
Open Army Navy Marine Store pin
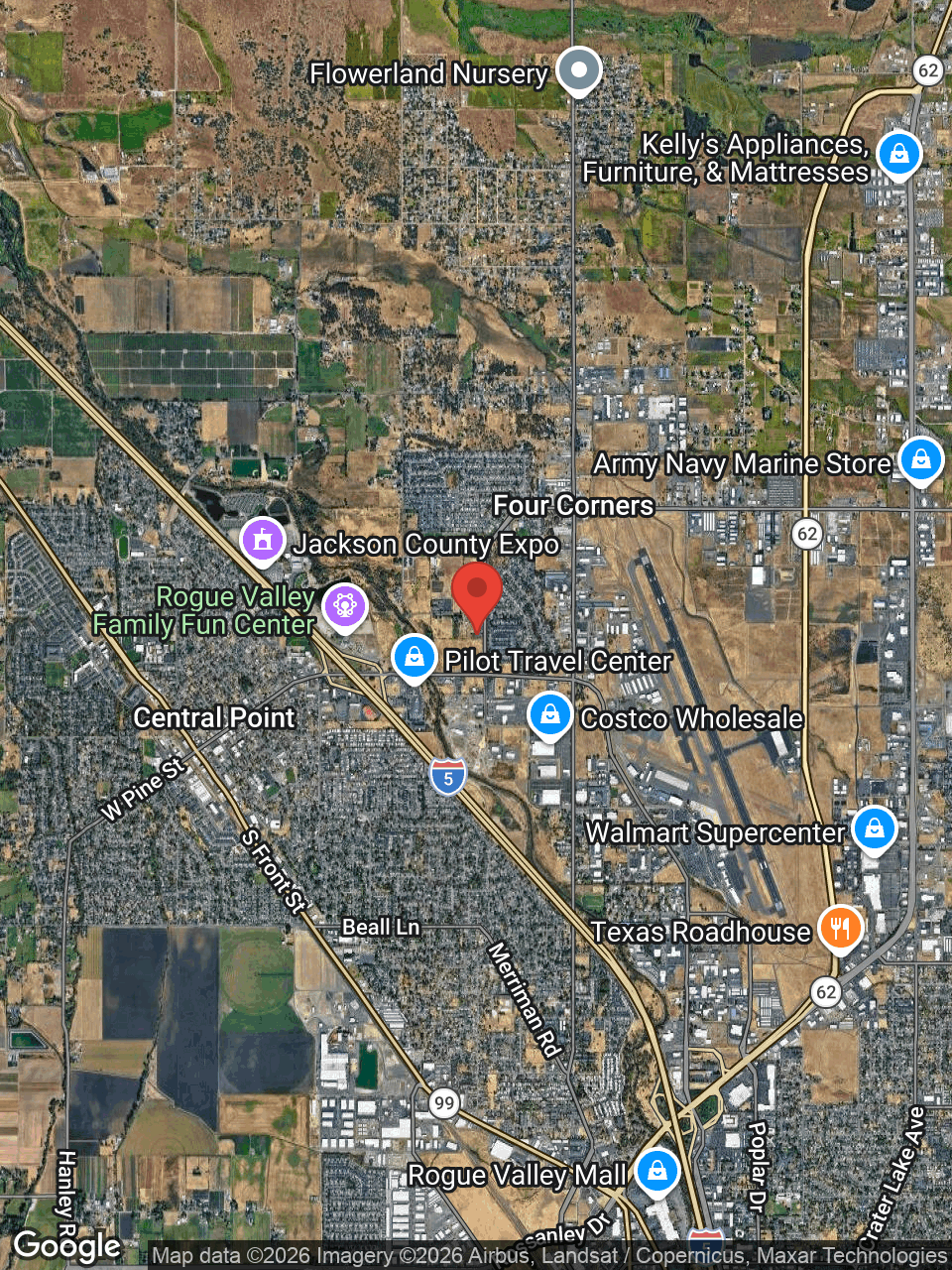(x=920, y=460)
